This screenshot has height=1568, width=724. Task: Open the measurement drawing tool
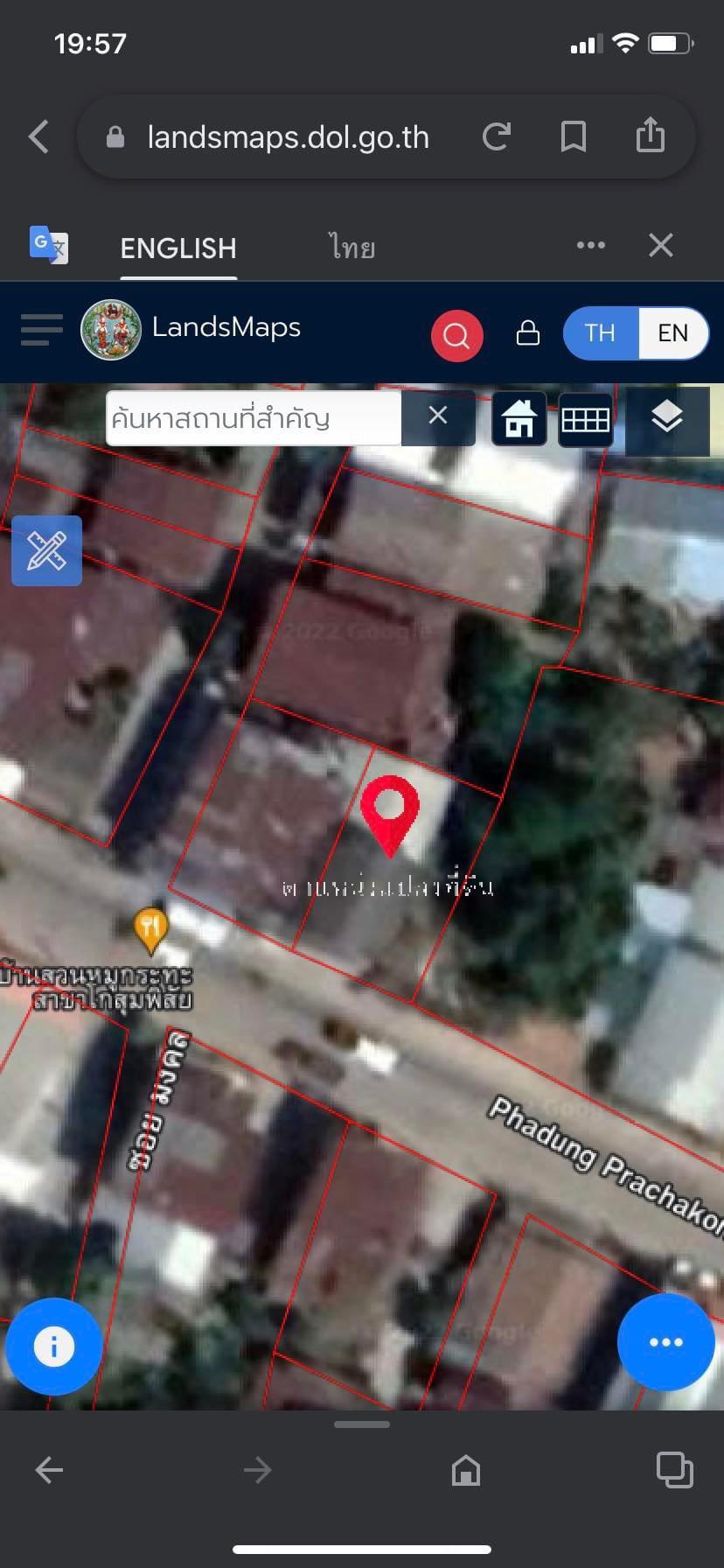pos(46,550)
